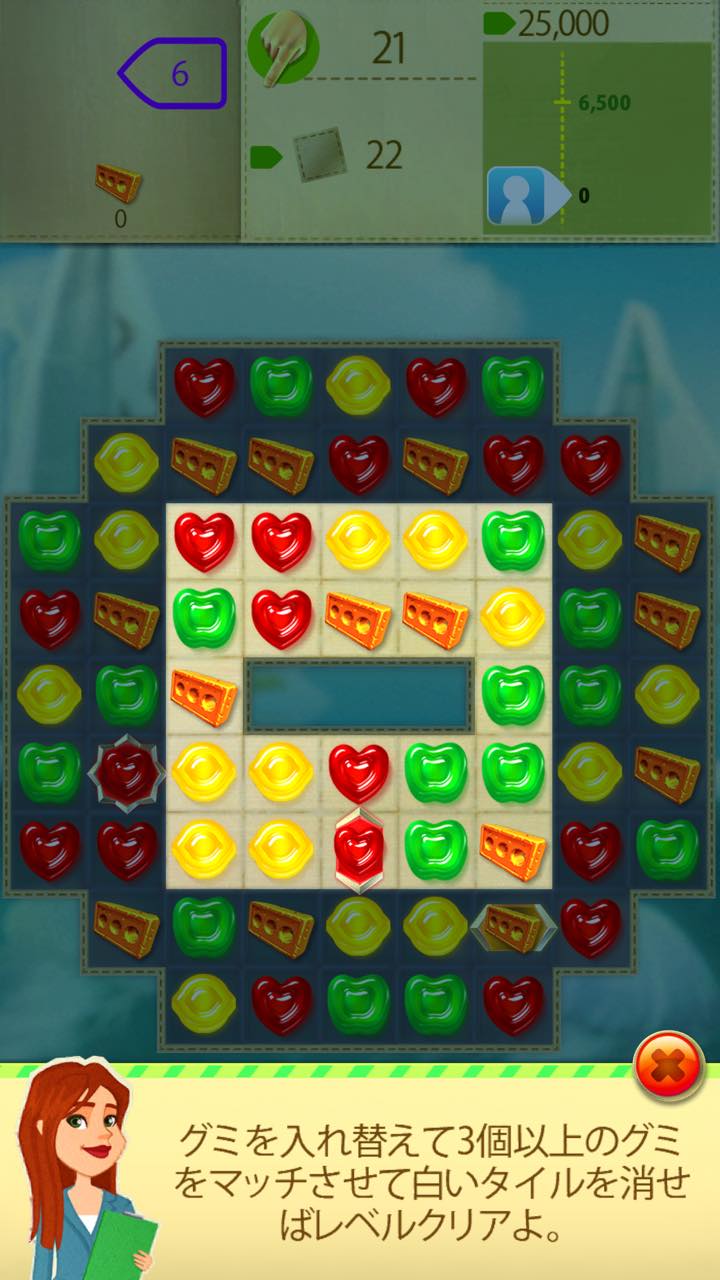Select the red heart gummy in the crystal frame

coord(358,849)
